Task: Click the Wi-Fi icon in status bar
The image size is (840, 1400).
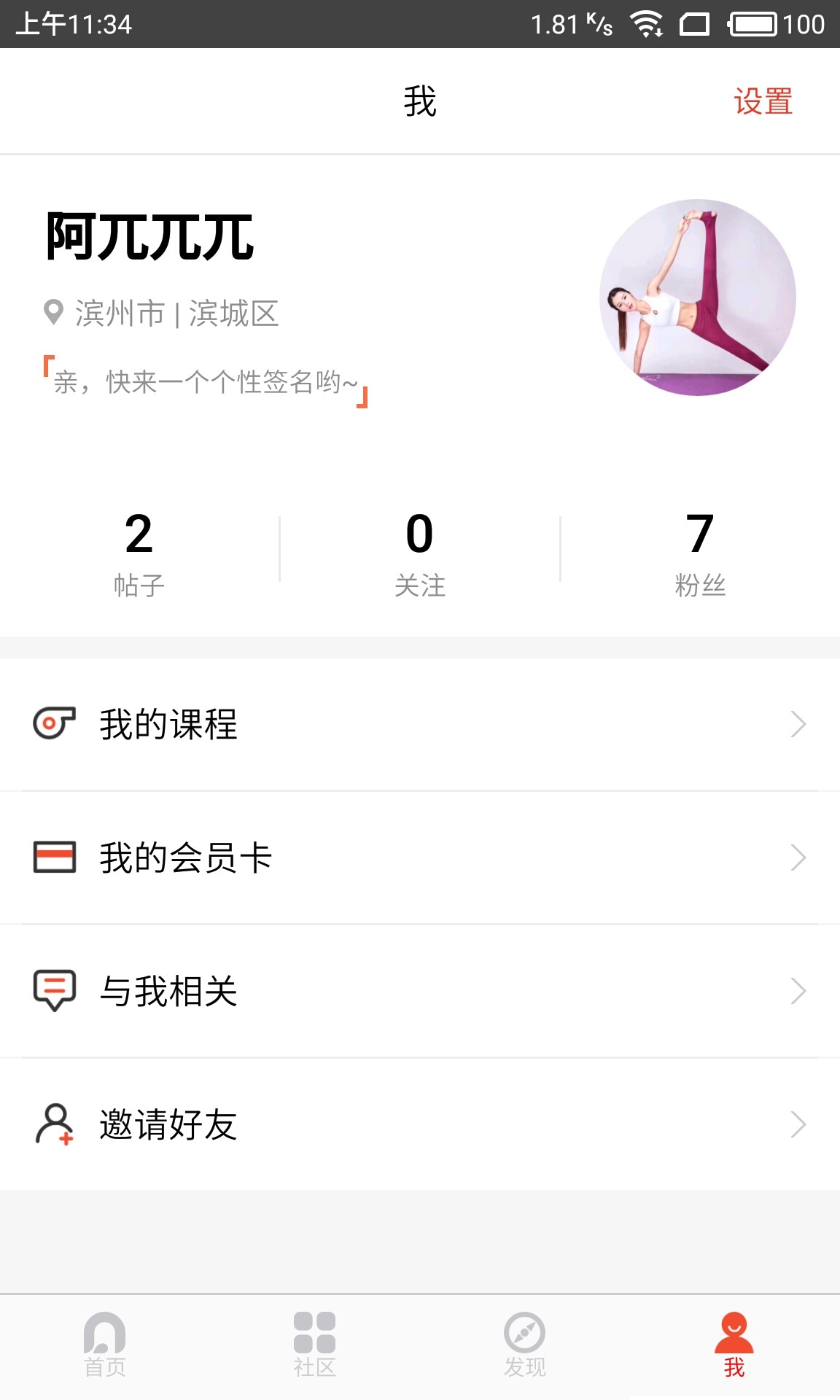Action: (x=646, y=22)
